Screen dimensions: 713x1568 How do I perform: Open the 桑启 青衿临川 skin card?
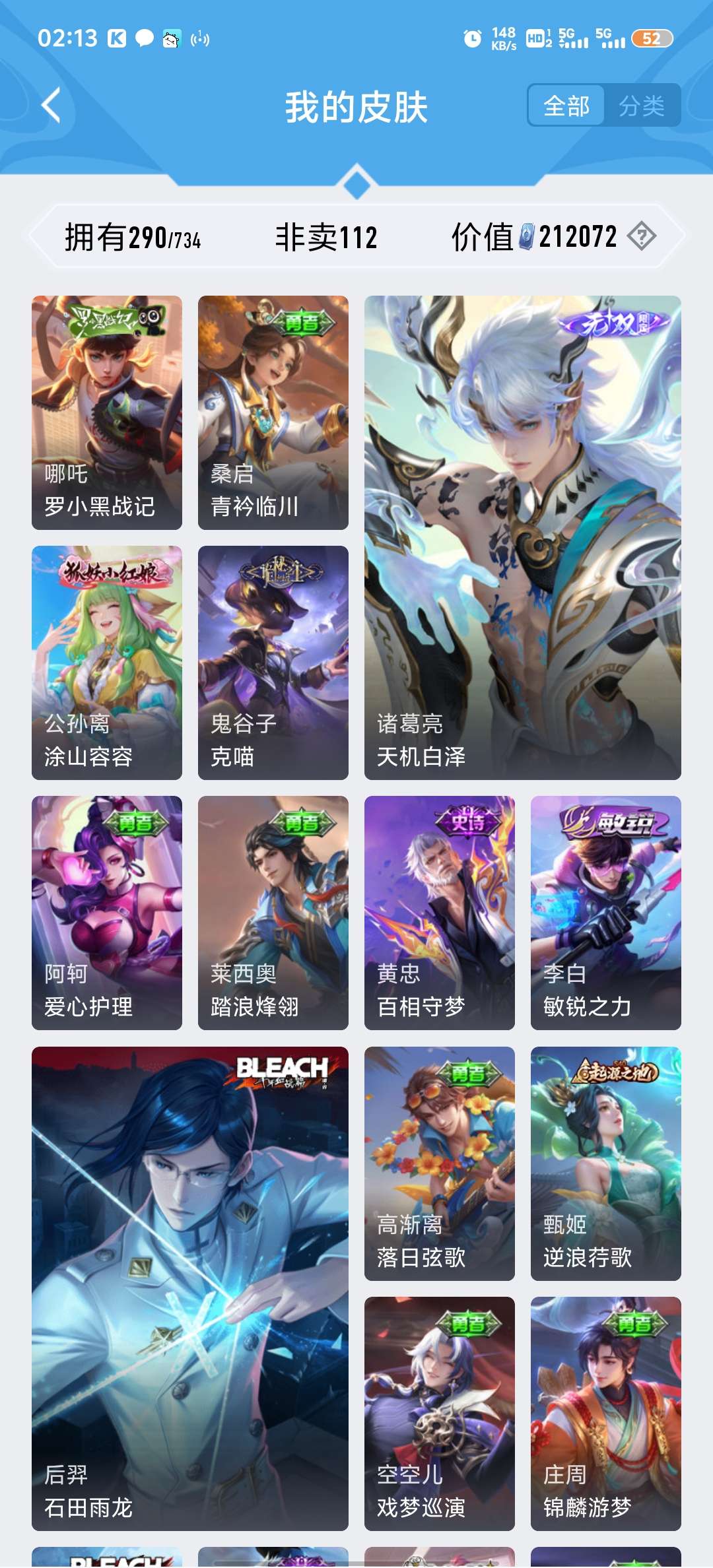(x=273, y=412)
